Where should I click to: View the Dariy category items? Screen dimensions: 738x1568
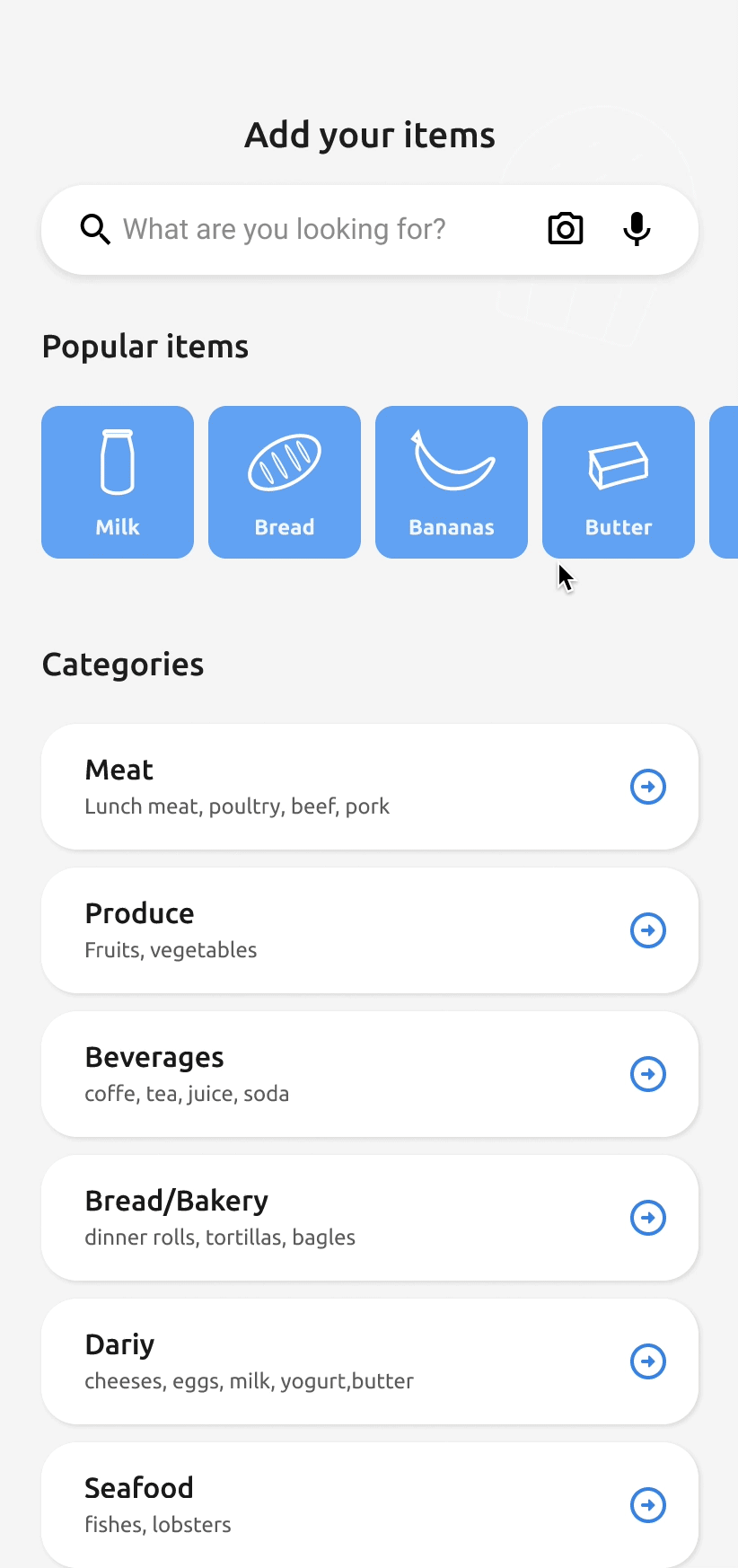tap(370, 1361)
